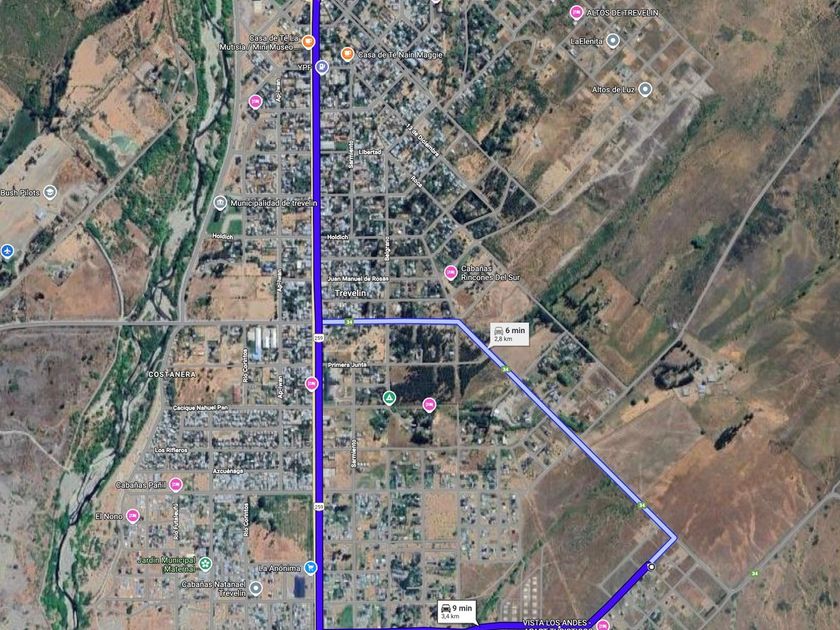Screen dimensions: 840x630
Task: View Jardín Municipal Maternal marker
Action: pos(205,563)
